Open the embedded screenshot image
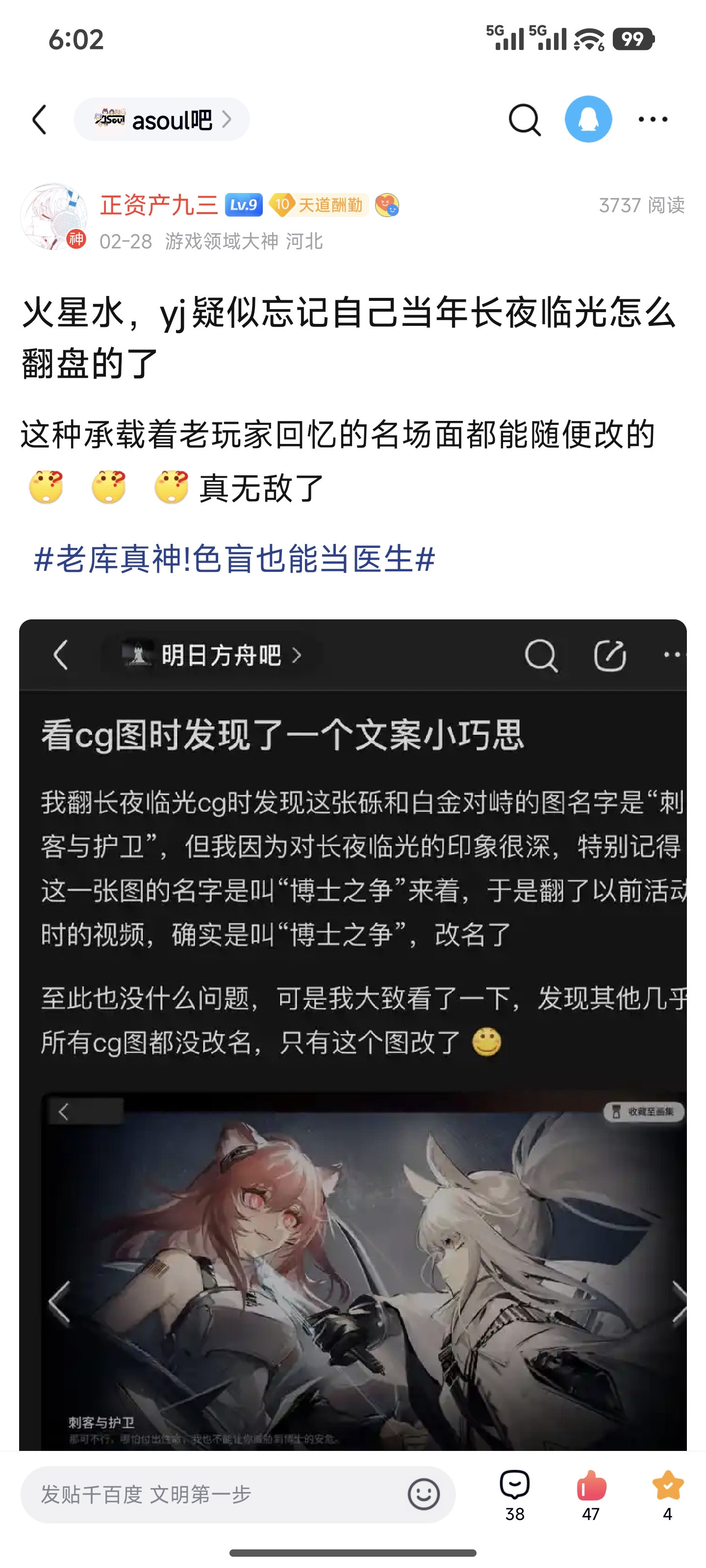Viewport: 706px width, 1568px height. coord(353,1035)
